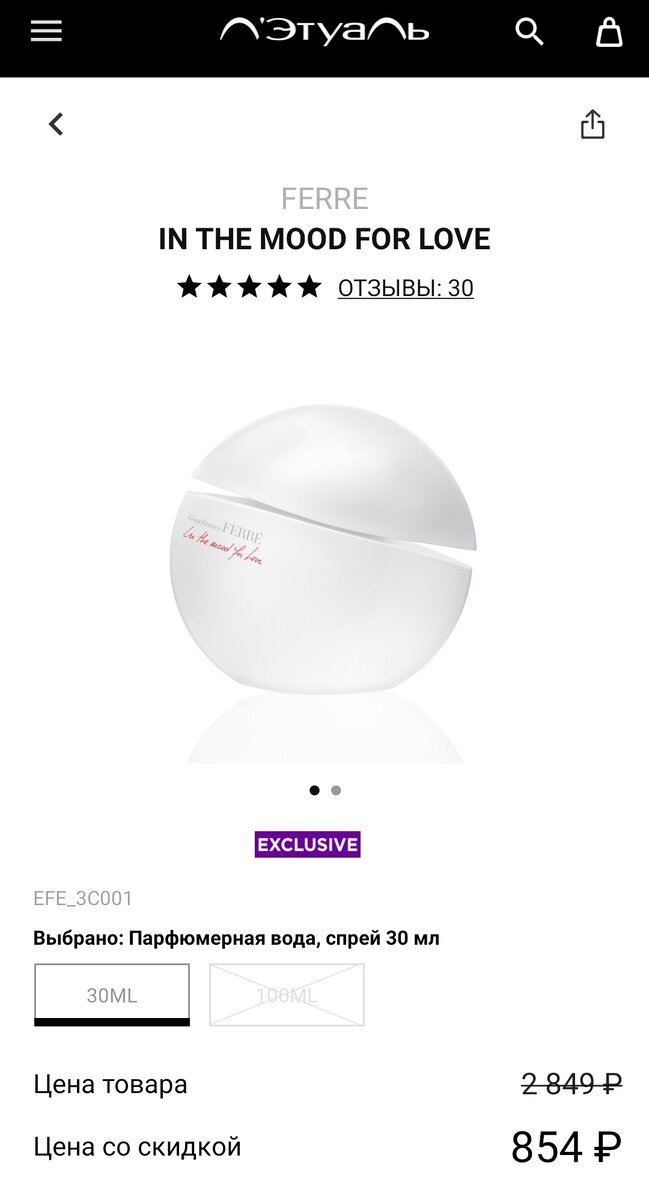Go back with the arrow
649x1200 pixels.
coord(56,124)
